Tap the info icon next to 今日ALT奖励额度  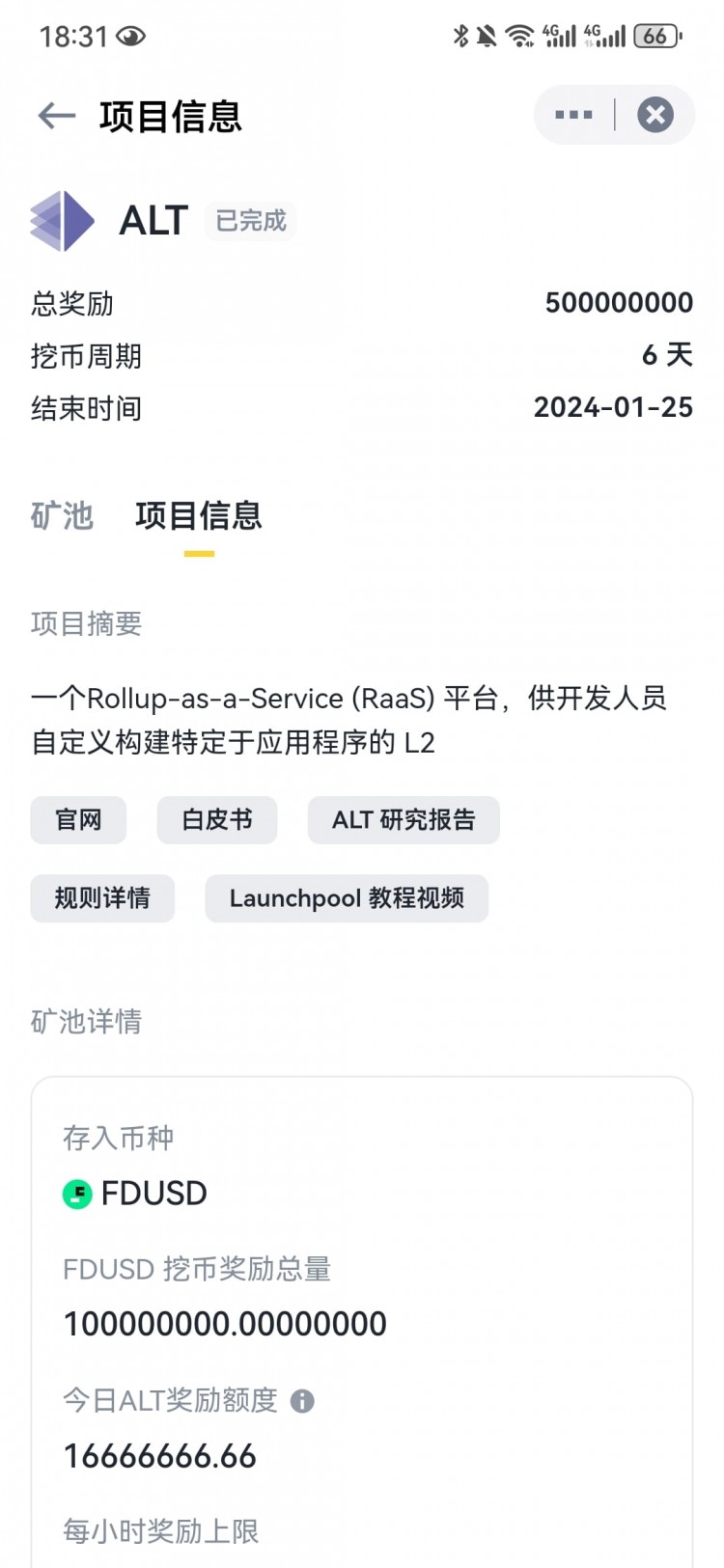tap(301, 1400)
